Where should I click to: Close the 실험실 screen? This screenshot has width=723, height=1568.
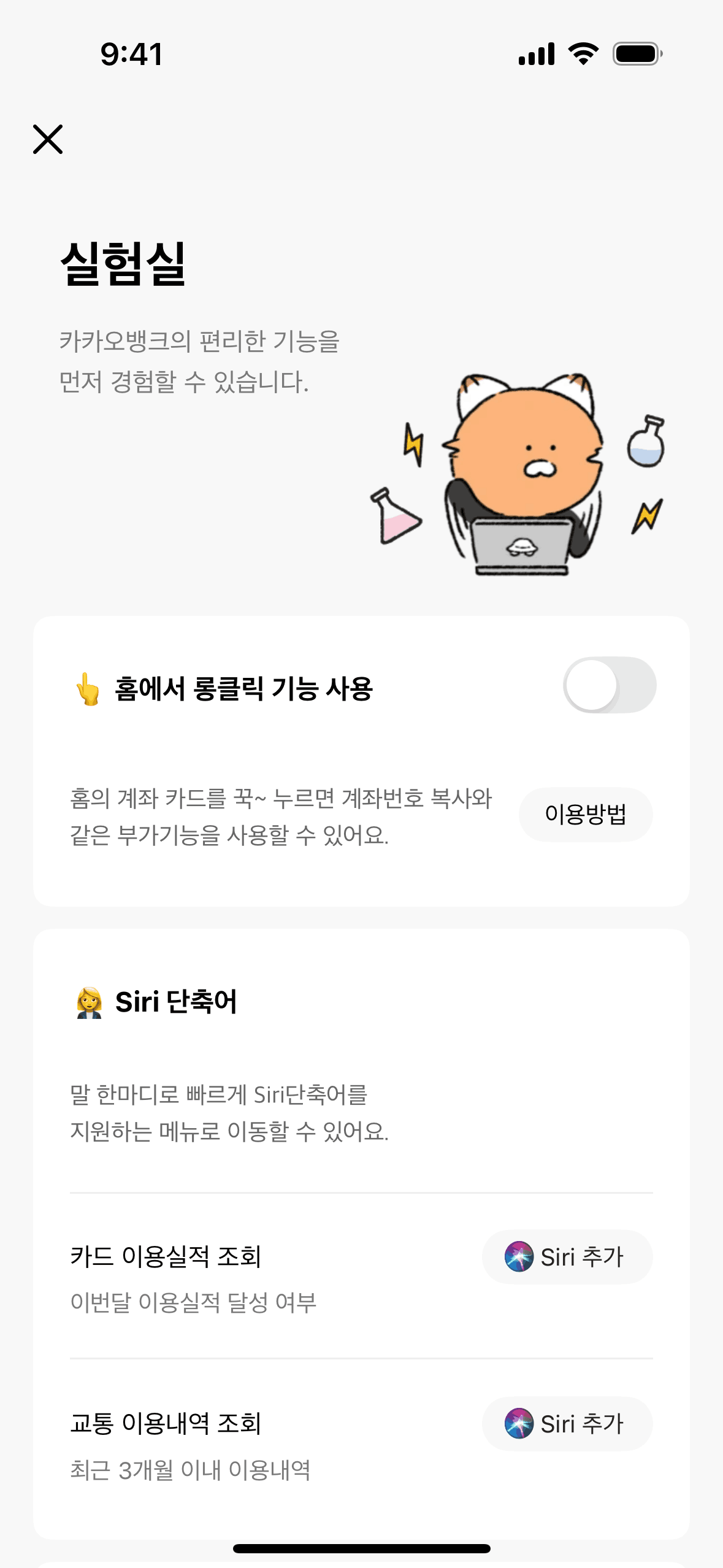pos(48,139)
